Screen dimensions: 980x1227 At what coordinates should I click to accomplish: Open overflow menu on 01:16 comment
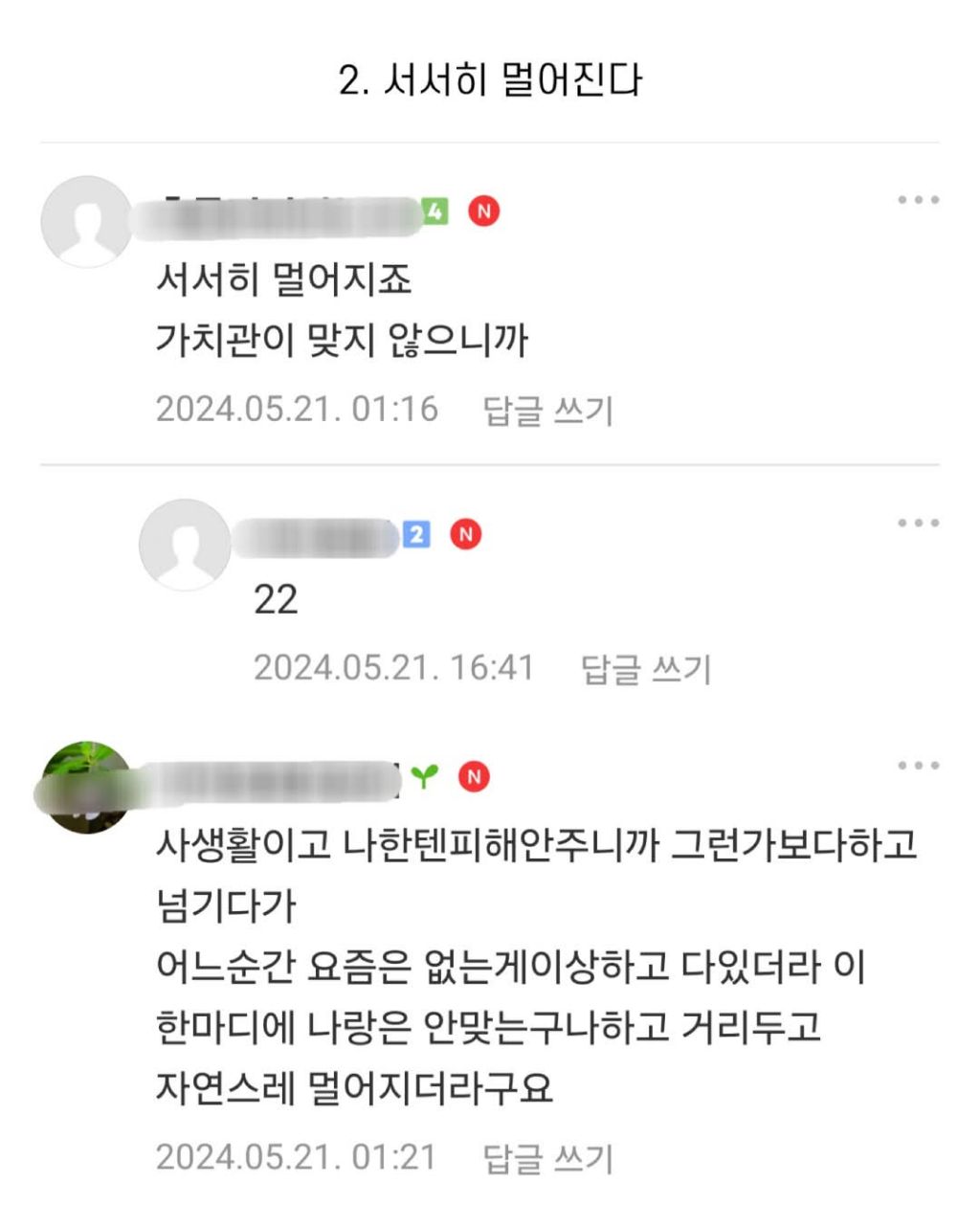pyautogui.click(x=918, y=200)
